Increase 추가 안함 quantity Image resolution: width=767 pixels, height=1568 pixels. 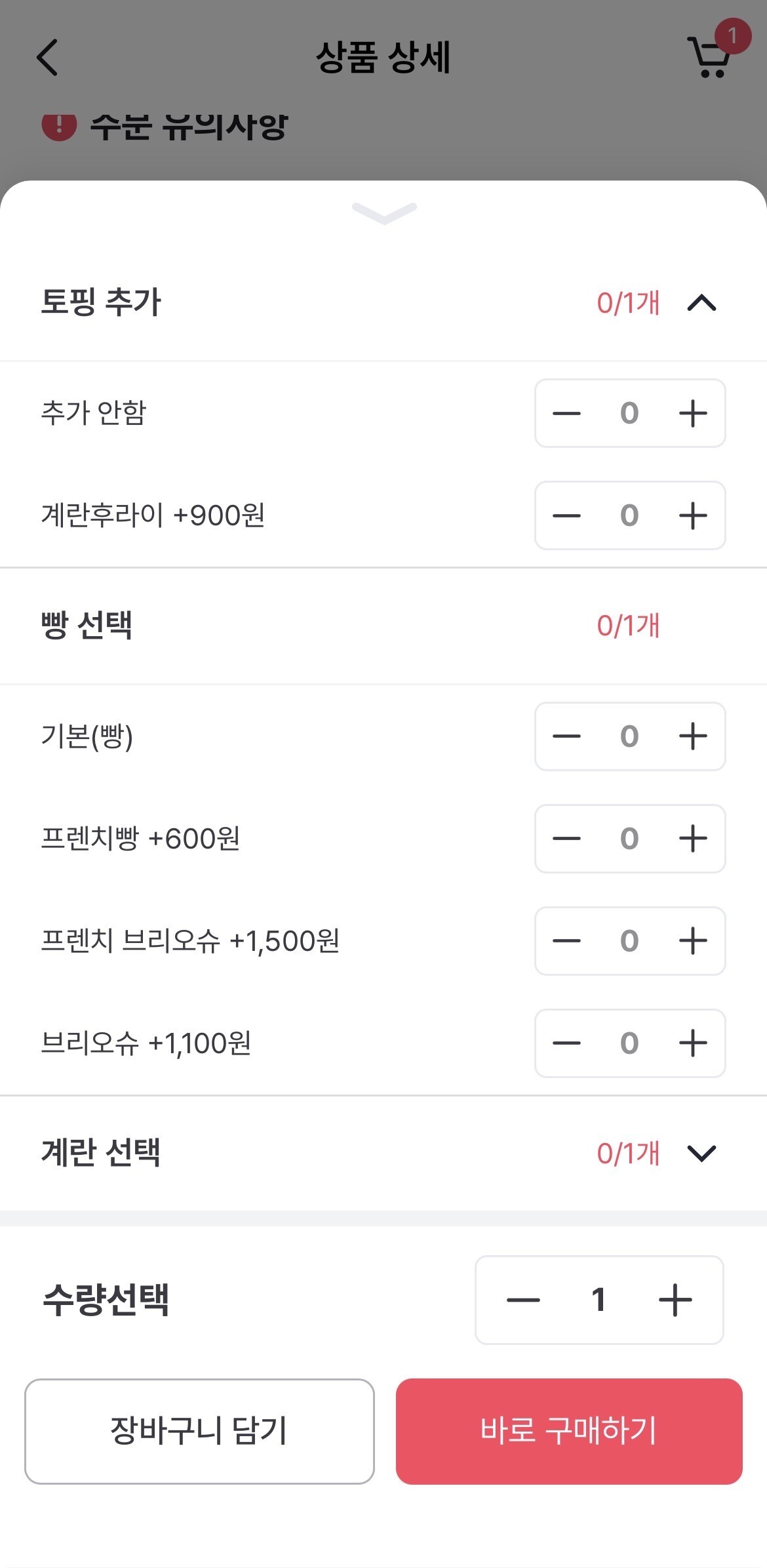point(693,413)
